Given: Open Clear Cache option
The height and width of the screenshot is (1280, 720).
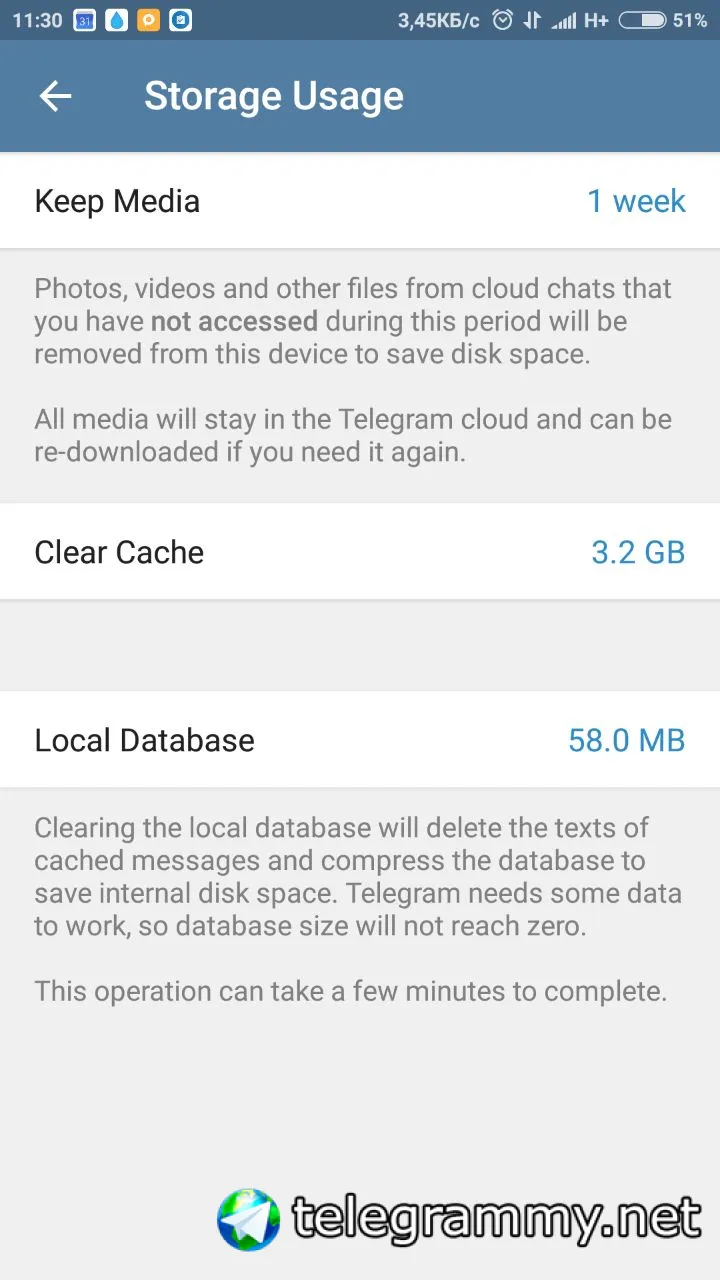Looking at the screenshot, I should coord(360,552).
